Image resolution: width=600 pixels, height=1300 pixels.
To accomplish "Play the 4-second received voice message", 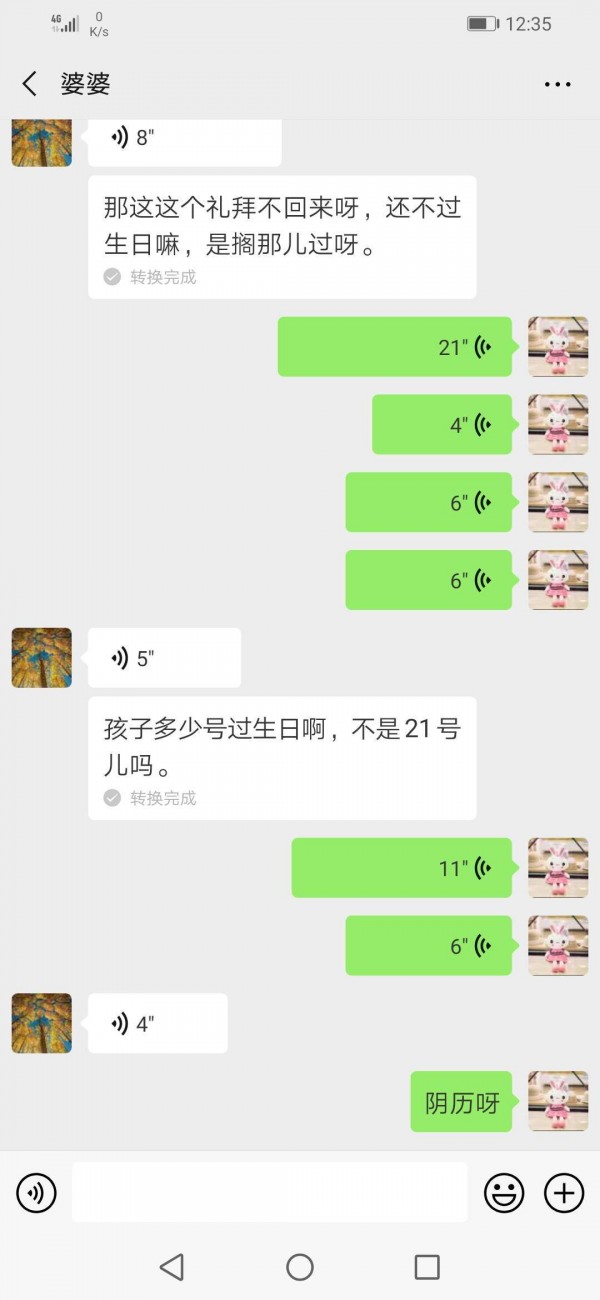I will tap(158, 1023).
